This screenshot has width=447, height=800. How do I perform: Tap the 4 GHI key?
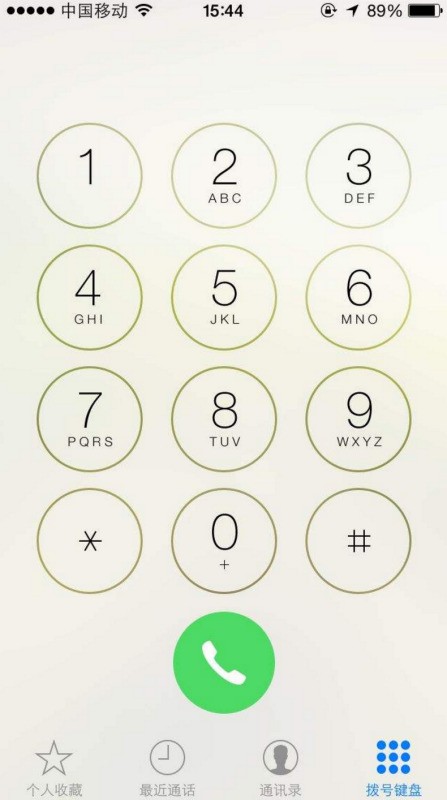click(90, 297)
